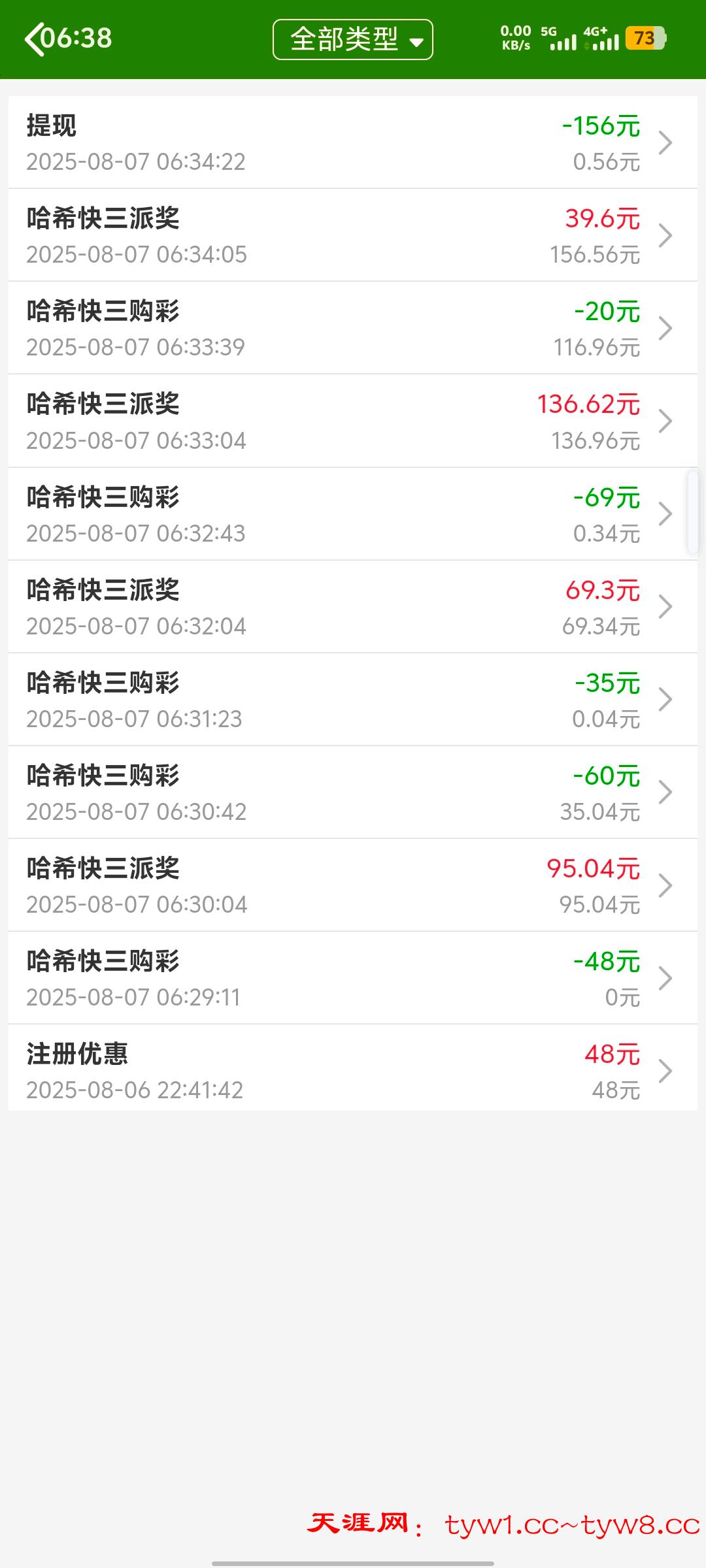Expand the 全部类型 type filter dropdown

353,40
